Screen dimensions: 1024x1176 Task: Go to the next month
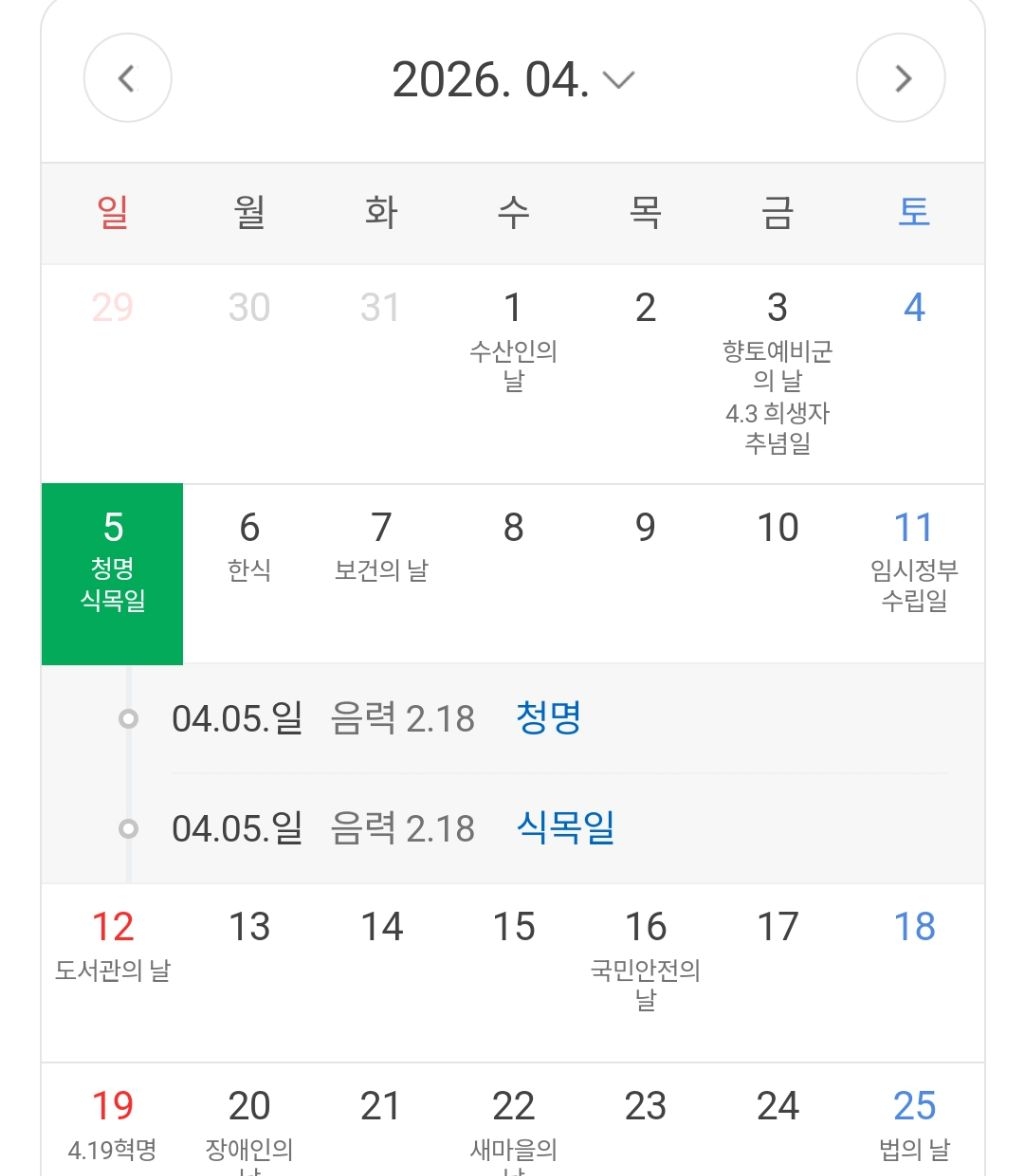(x=901, y=78)
